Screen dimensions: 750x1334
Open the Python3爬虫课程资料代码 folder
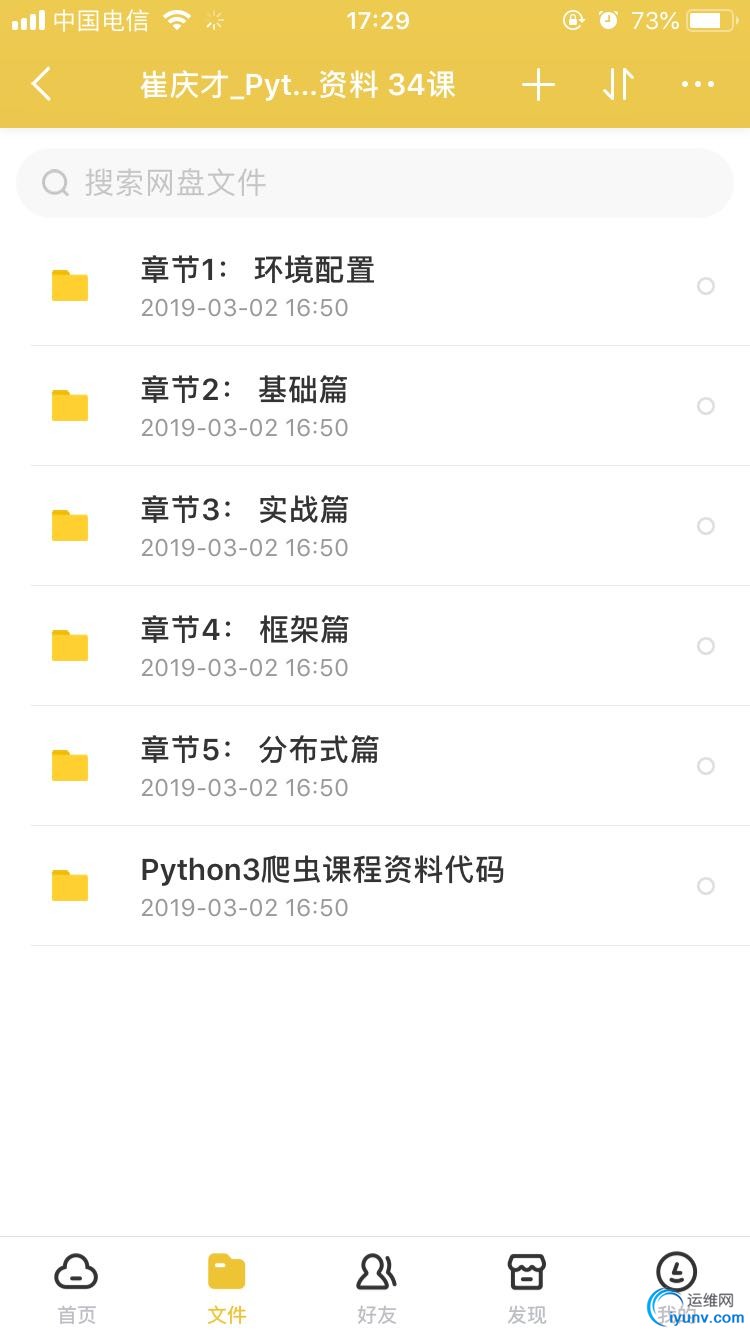pos(322,886)
